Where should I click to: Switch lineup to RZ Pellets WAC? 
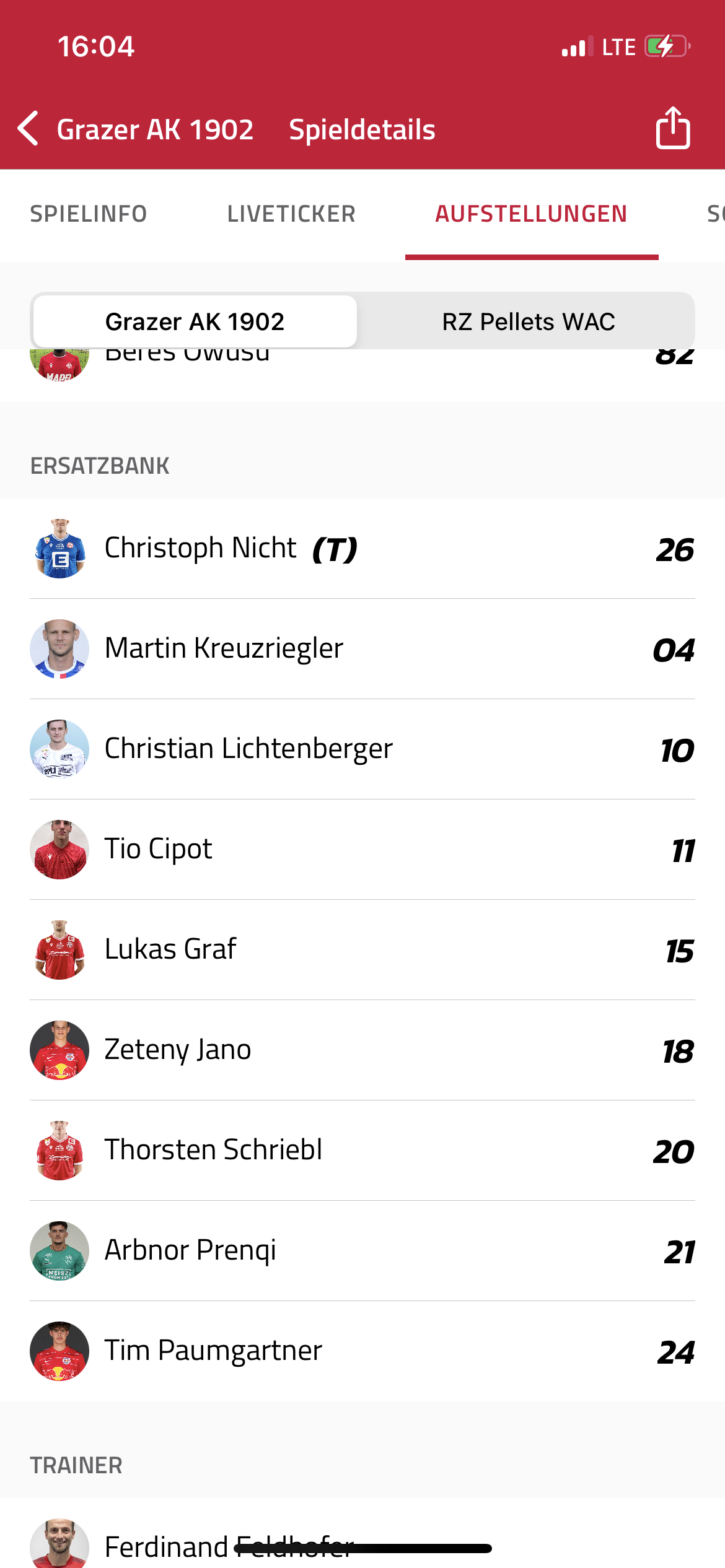pyautogui.click(x=528, y=322)
